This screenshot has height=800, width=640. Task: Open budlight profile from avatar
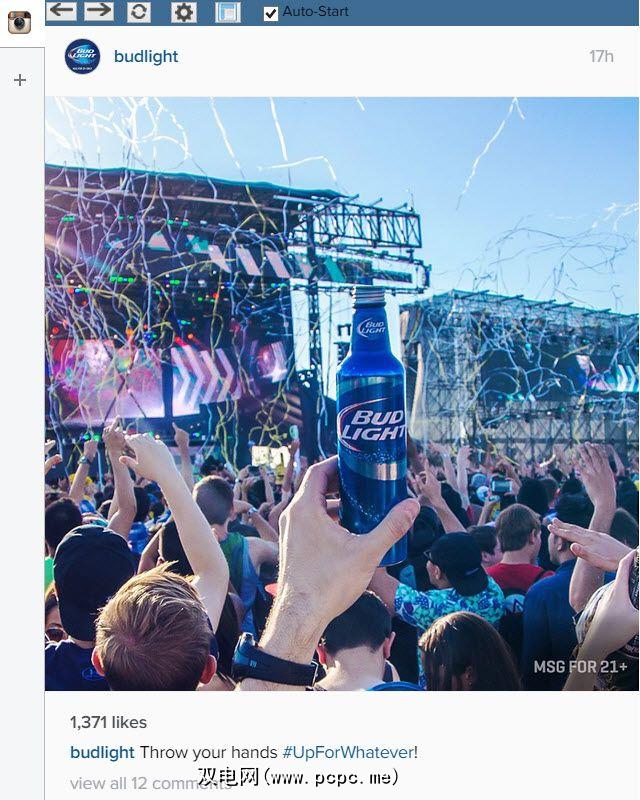(82, 57)
